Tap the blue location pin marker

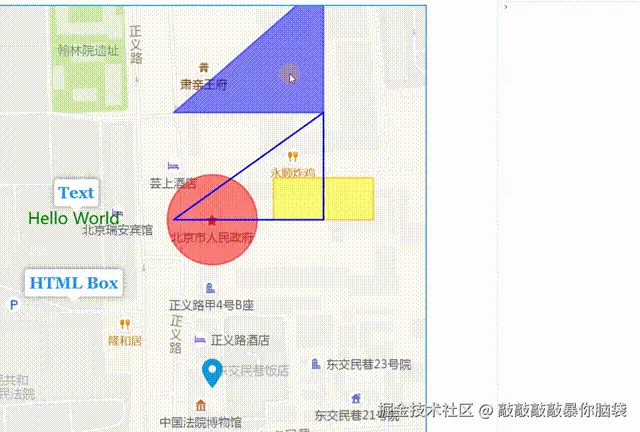coord(212,372)
